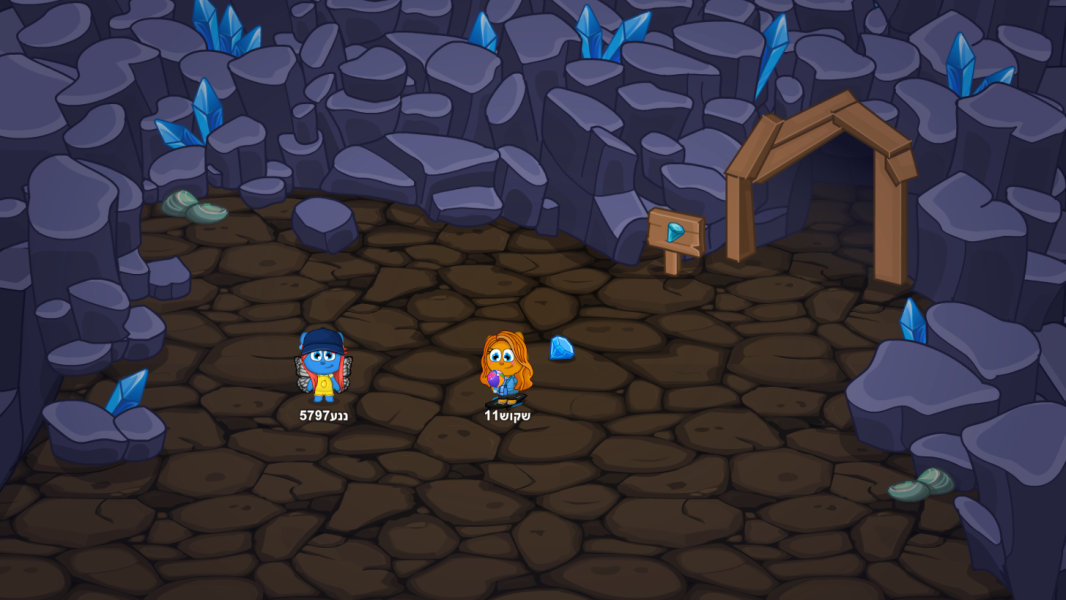This screenshot has width=1066, height=600.
Task: Collect the blue gem on the floor
Action: pos(561,348)
